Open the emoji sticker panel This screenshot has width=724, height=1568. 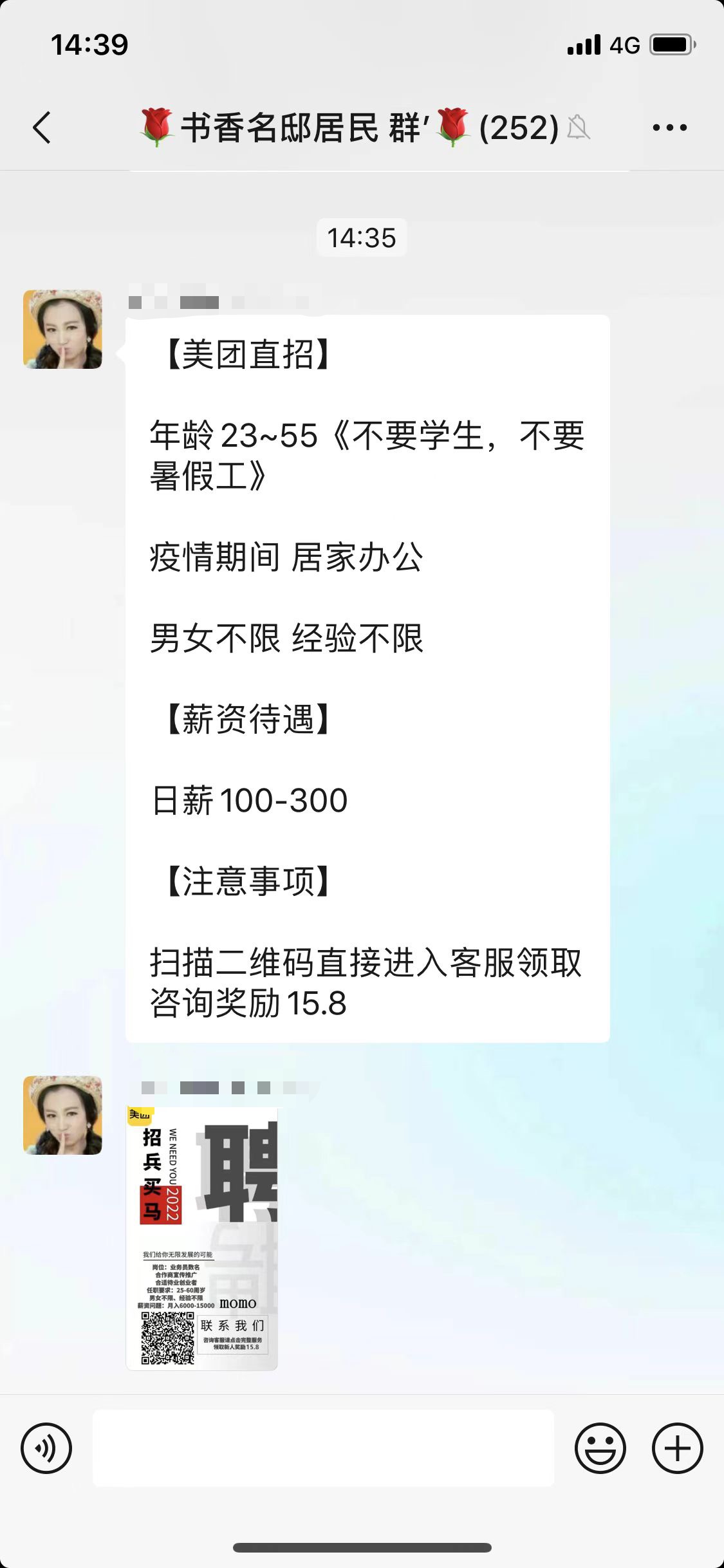tap(600, 1448)
